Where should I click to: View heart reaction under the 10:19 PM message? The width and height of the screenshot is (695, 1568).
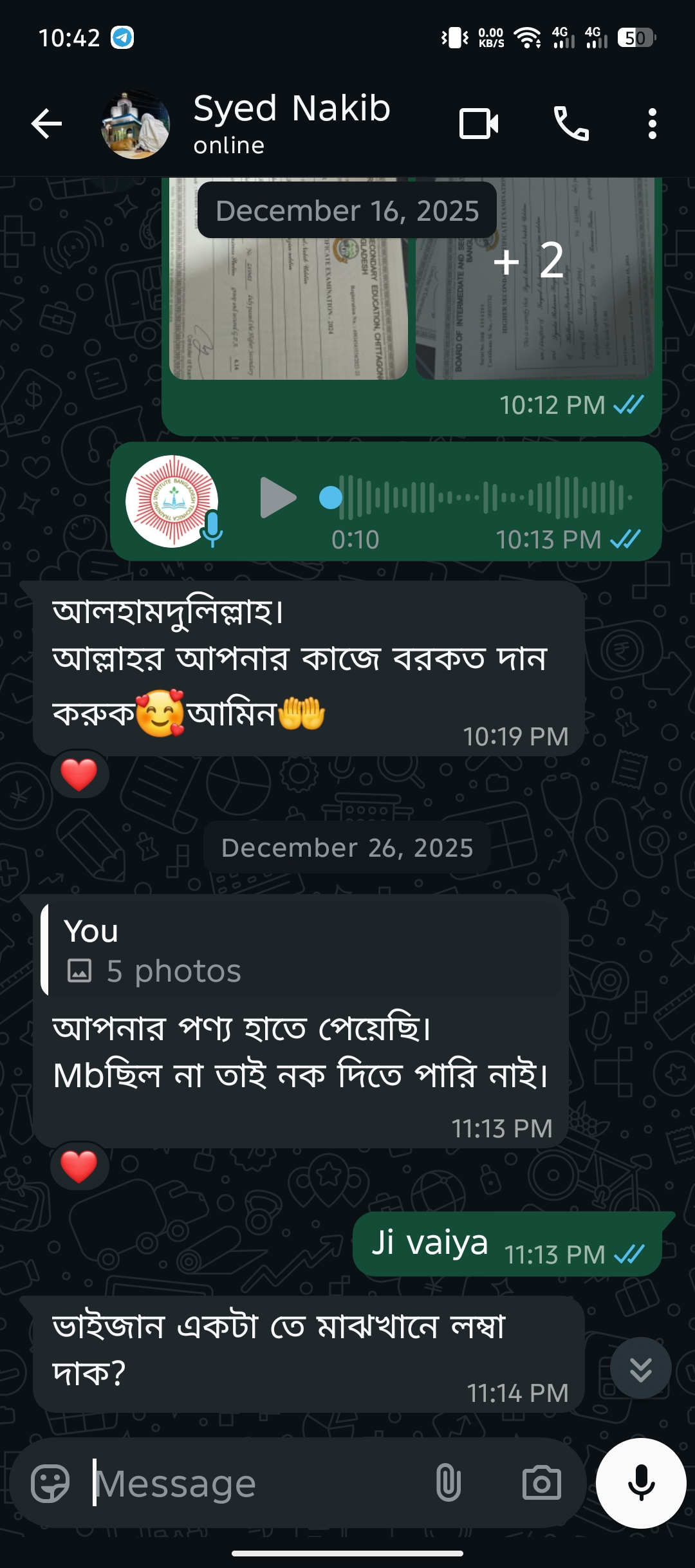pos(79,774)
